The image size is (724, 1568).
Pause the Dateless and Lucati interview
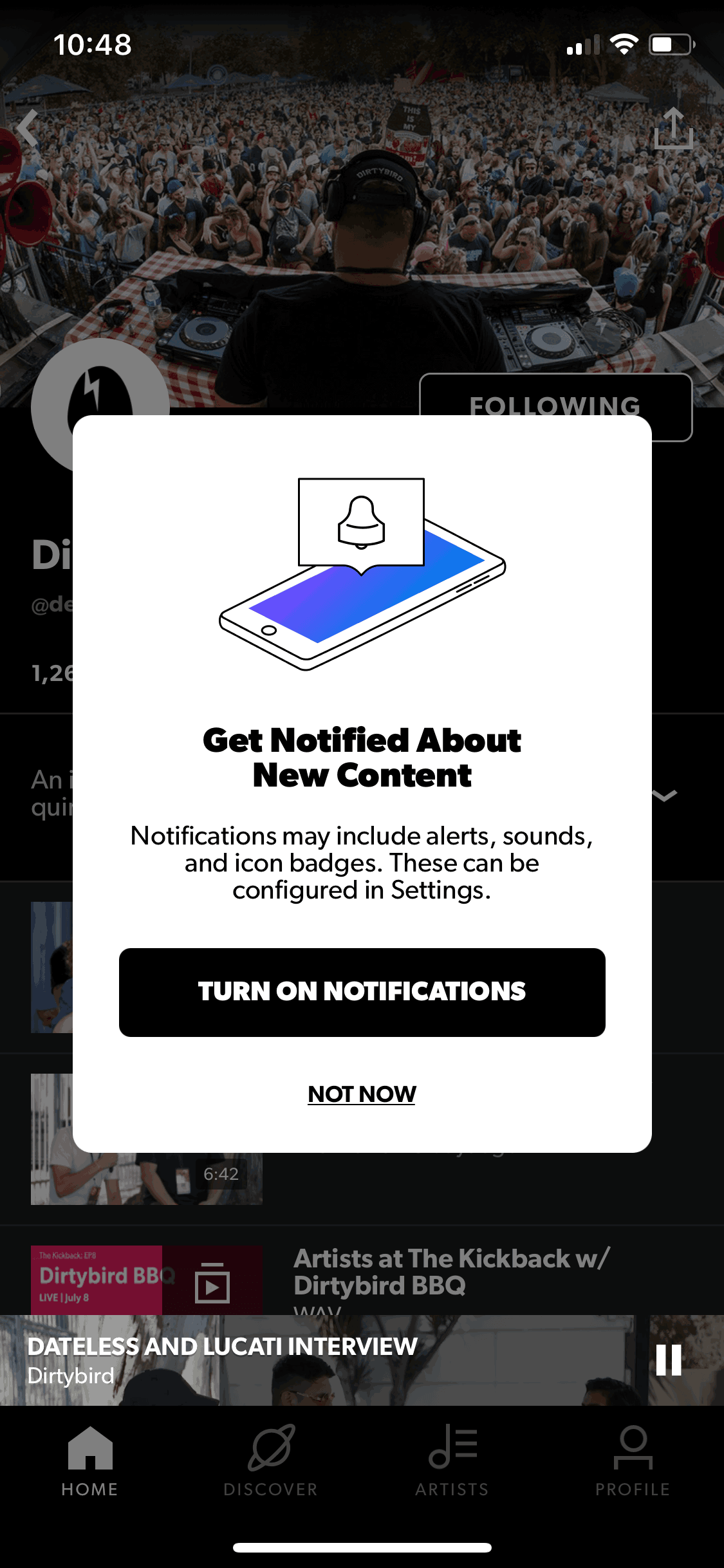[669, 1360]
